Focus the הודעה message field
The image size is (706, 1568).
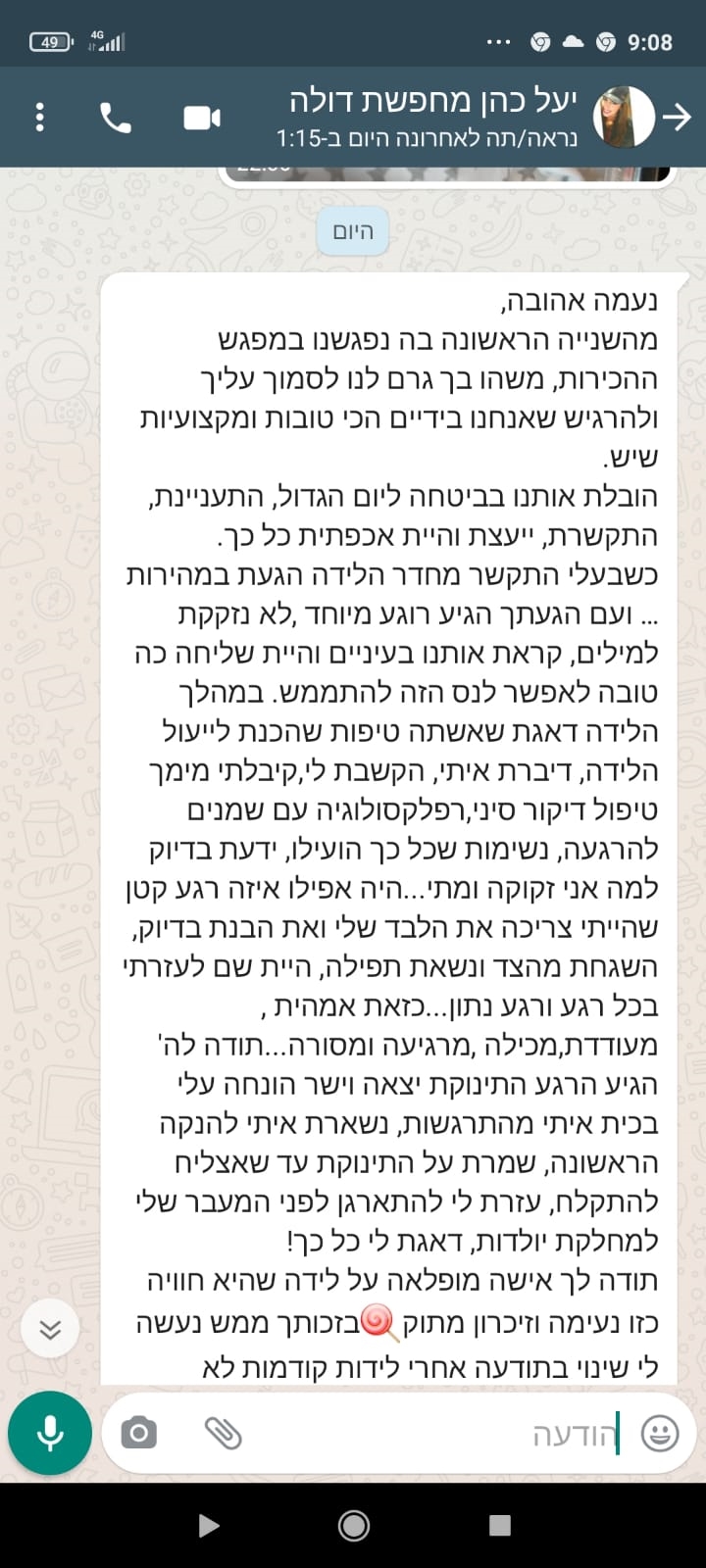coord(441,1435)
